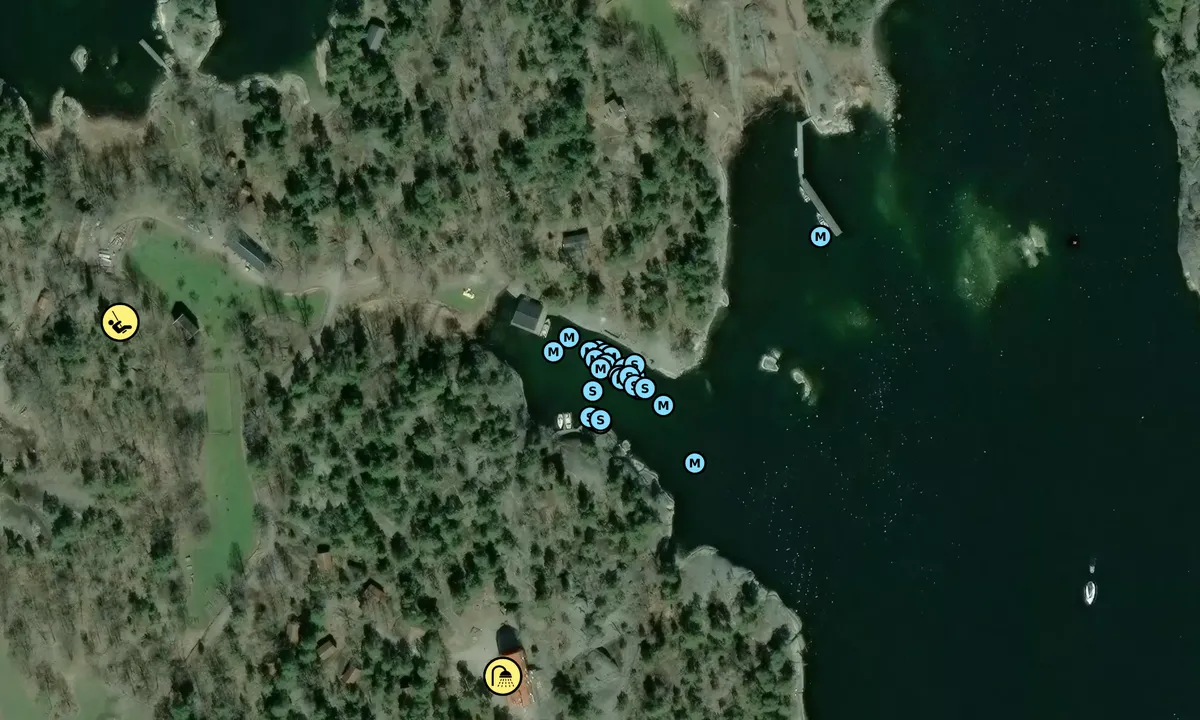
Task: Select the M marker beside the long pier
Action: (820, 237)
